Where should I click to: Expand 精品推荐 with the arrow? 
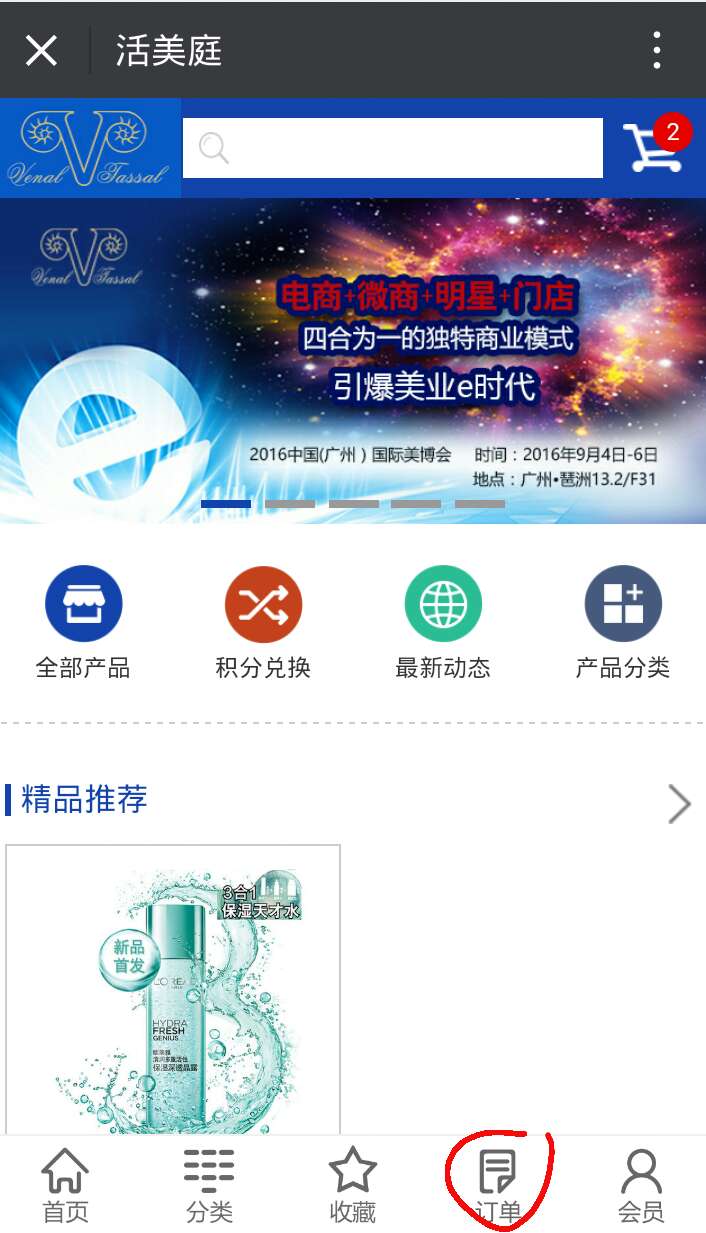(x=679, y=803)
